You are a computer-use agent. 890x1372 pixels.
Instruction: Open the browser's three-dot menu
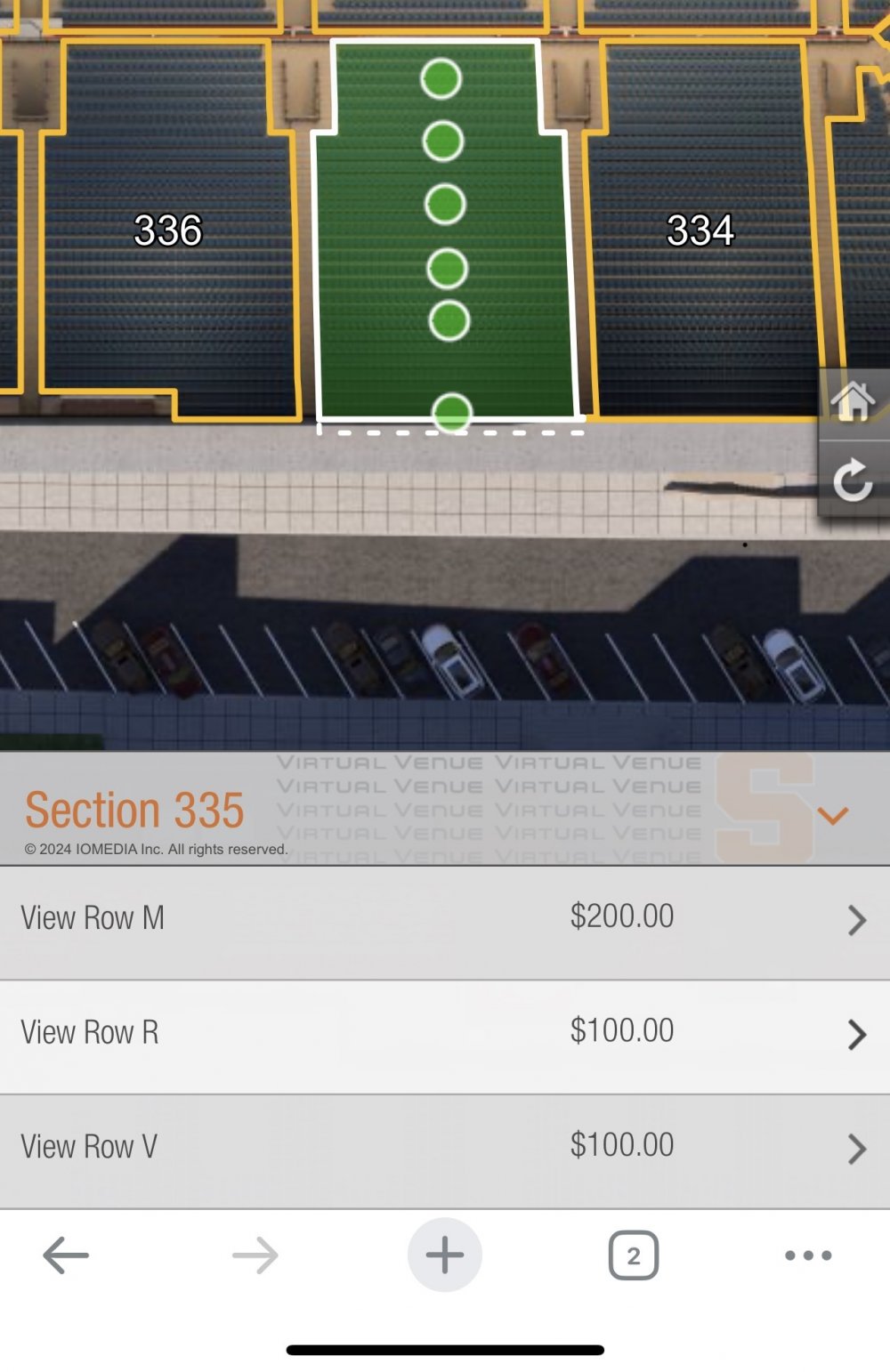point(808,1255)
